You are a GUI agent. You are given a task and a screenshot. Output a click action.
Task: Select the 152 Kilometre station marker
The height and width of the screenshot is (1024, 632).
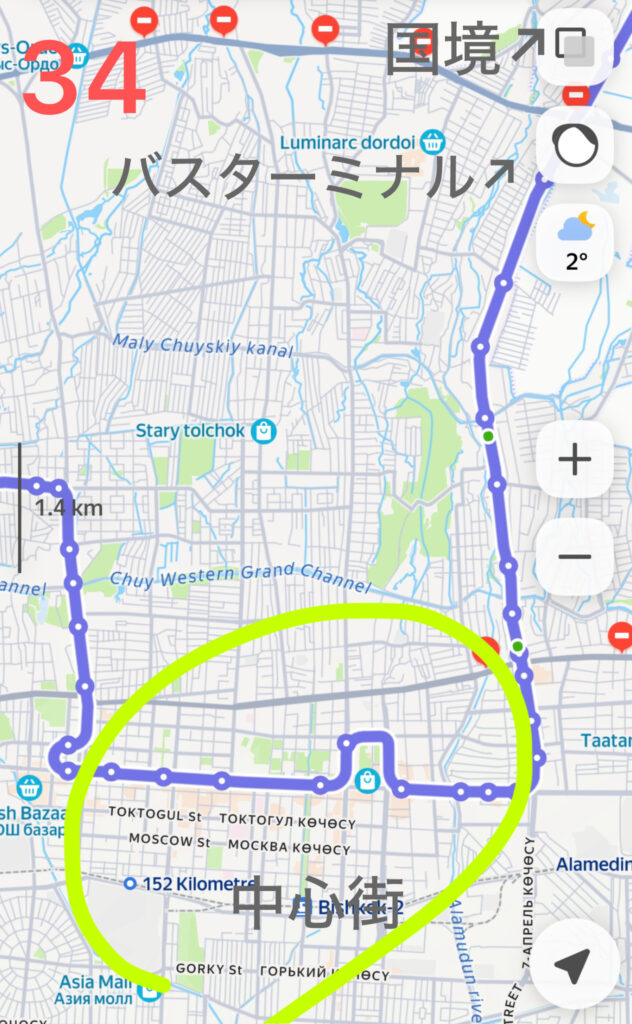[x=130, y=883]
